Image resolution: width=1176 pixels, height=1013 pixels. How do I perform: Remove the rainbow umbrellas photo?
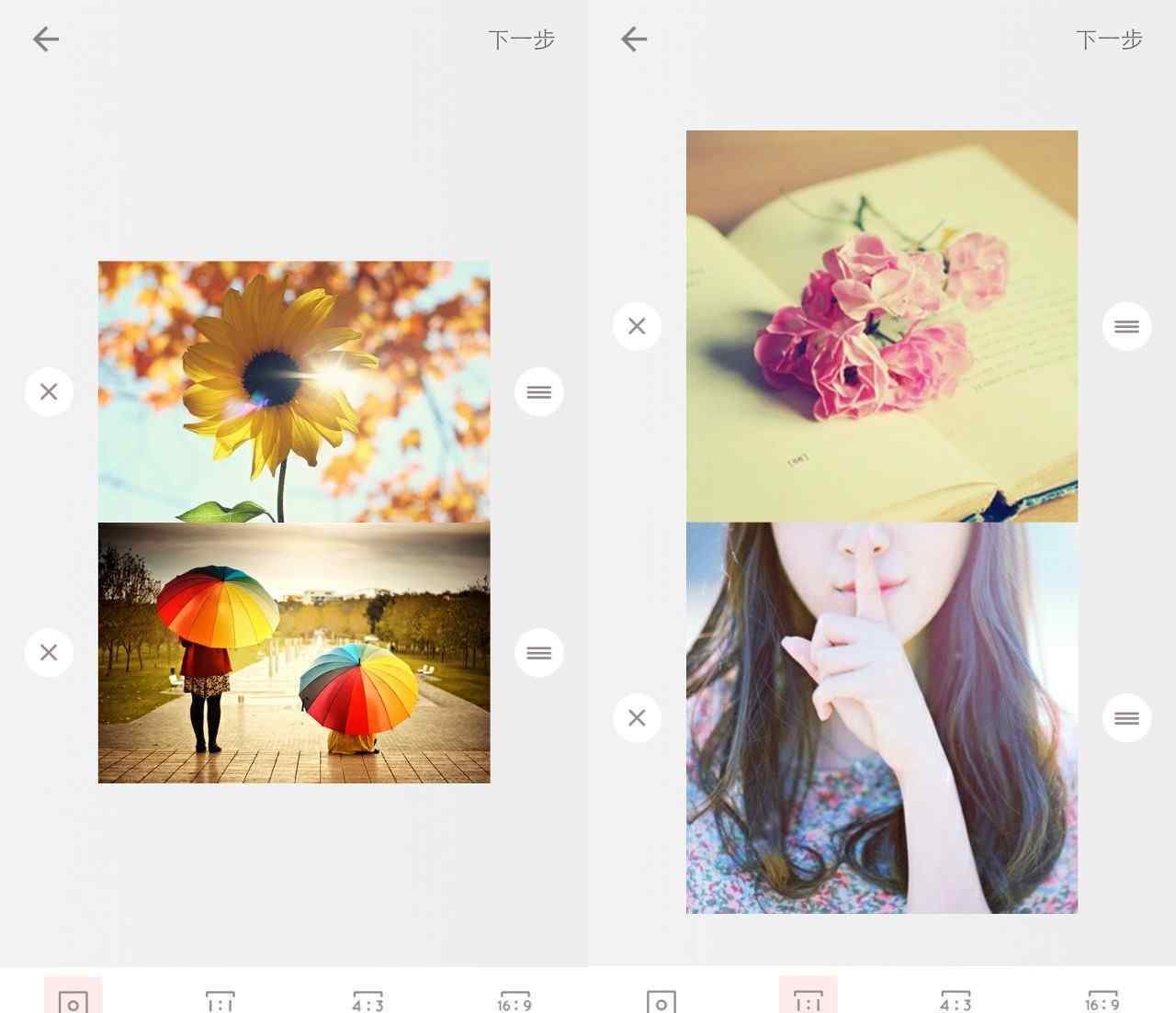point(49,652)
